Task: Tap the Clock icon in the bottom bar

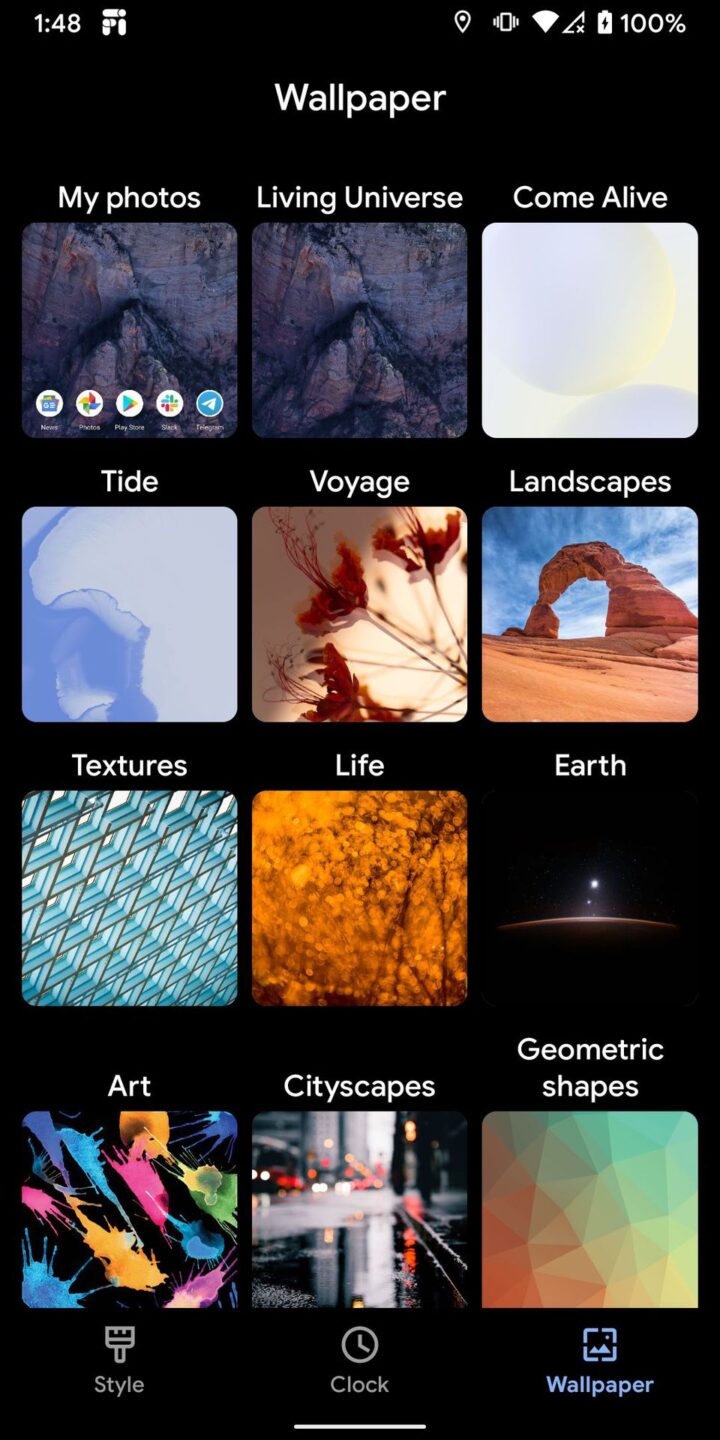Action: tap(359, 1344)
